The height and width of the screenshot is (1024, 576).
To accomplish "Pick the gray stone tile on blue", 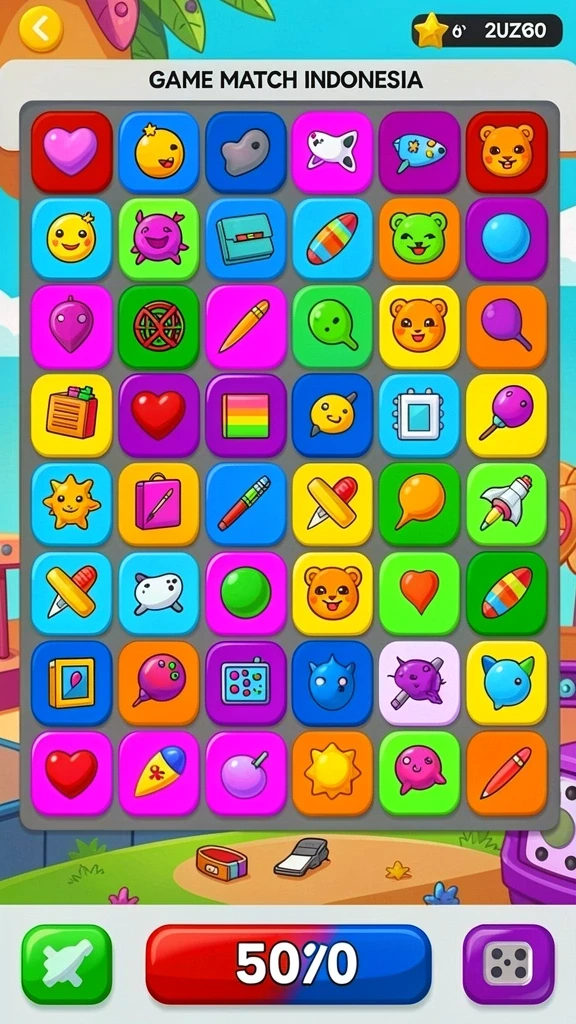I will [x=246, y=152].
